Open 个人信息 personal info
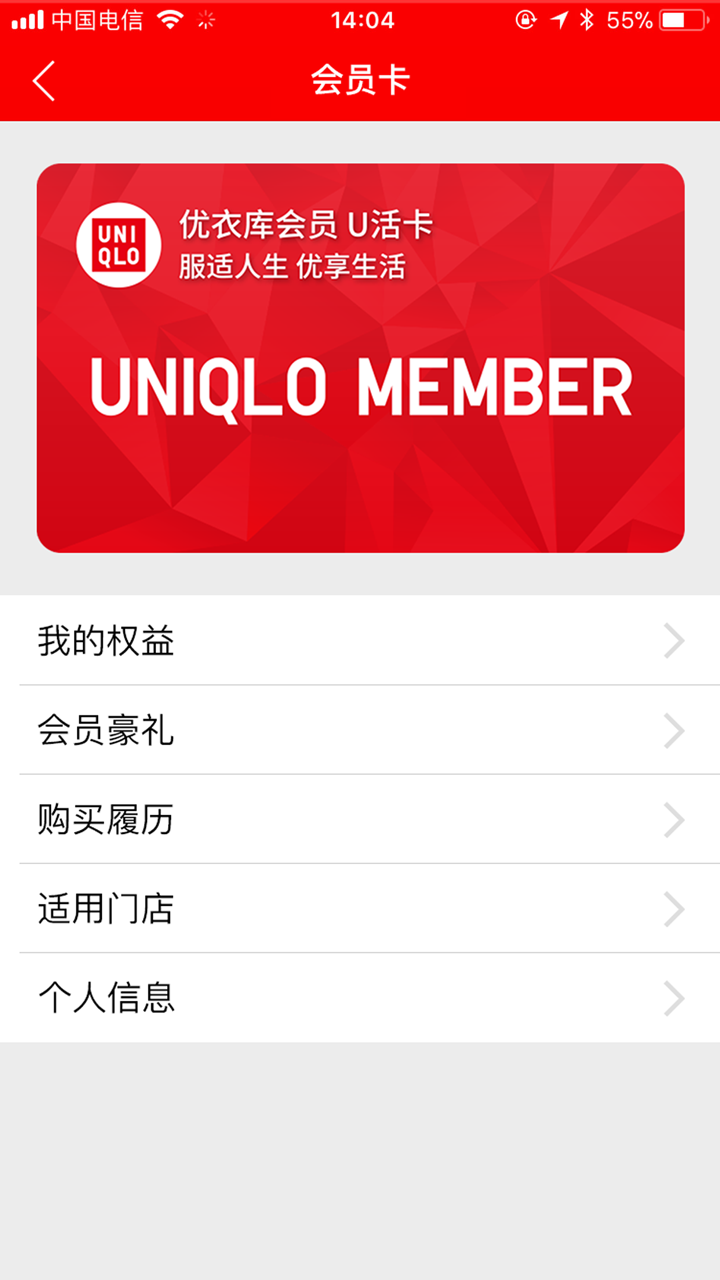 point(360,998)
